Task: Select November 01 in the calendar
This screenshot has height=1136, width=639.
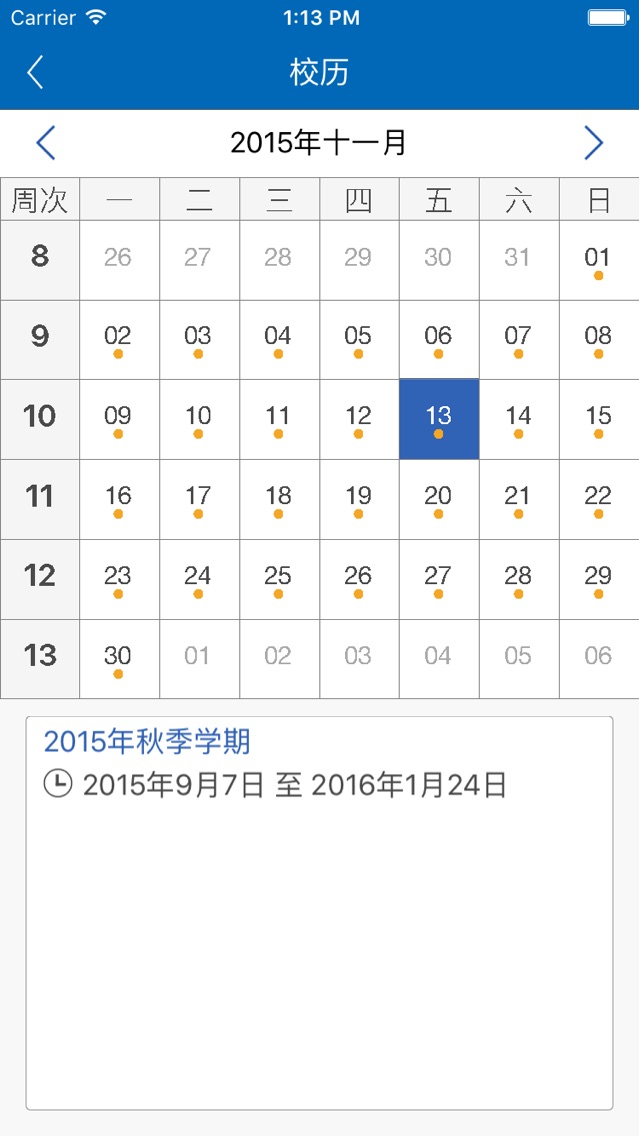Action: [x=598, y=261]
